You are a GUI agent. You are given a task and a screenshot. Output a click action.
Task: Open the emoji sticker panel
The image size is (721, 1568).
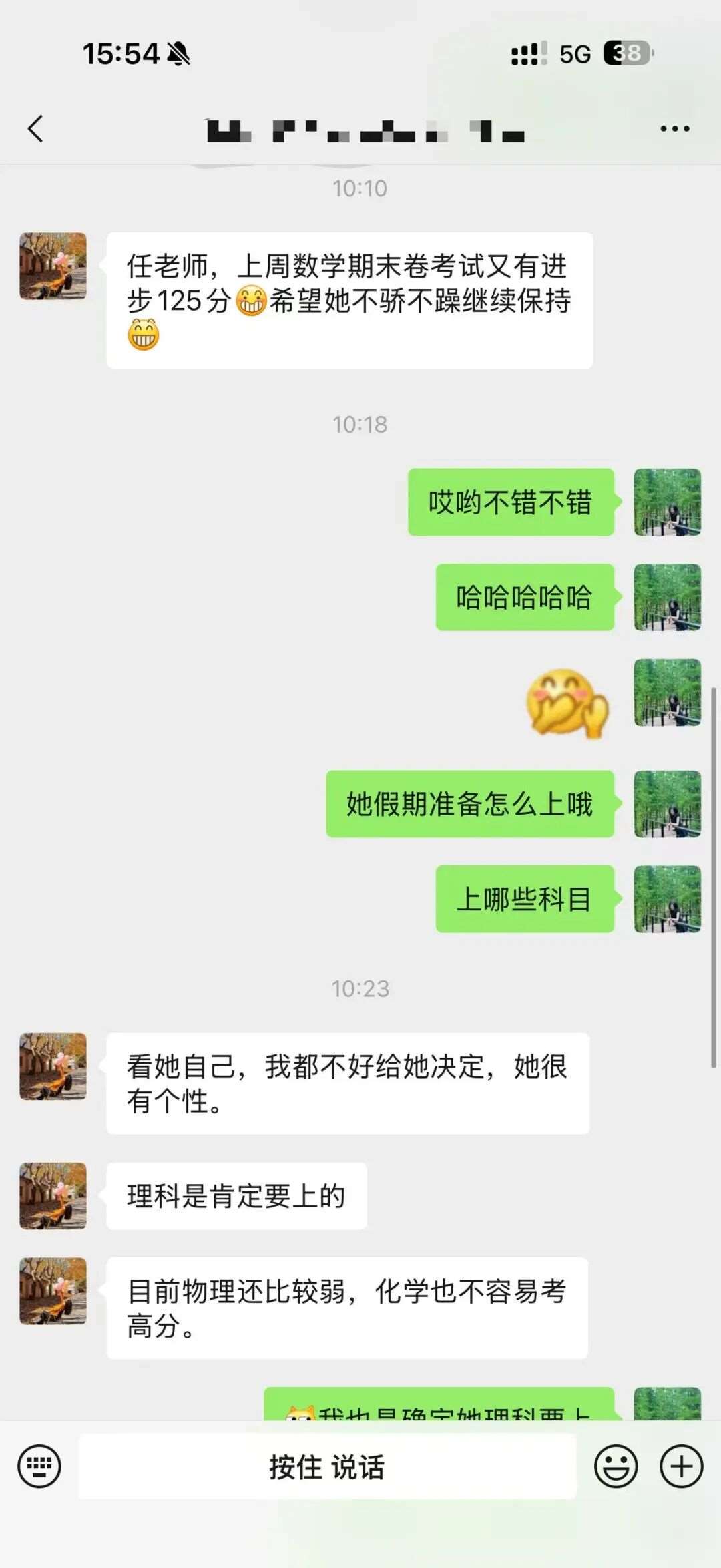coord(616,1466)
